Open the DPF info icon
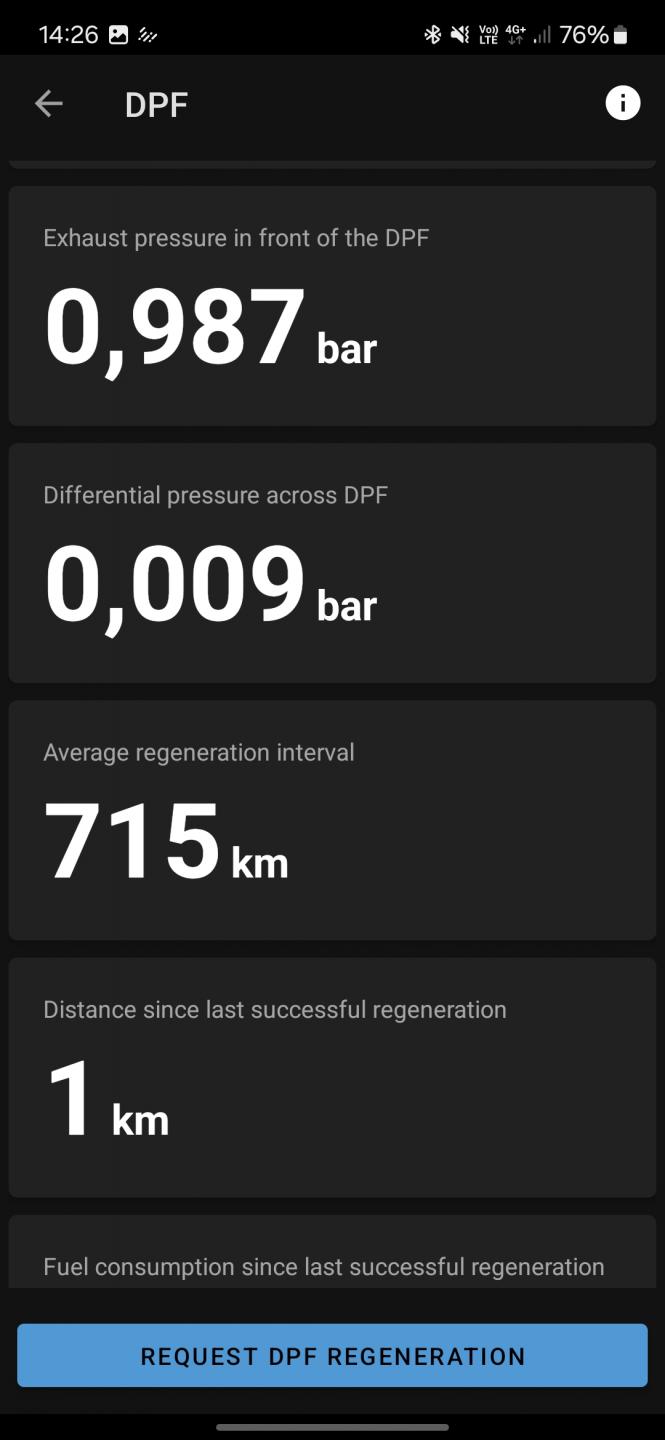This screenshot has width=665, height=1440. [622, 103]
